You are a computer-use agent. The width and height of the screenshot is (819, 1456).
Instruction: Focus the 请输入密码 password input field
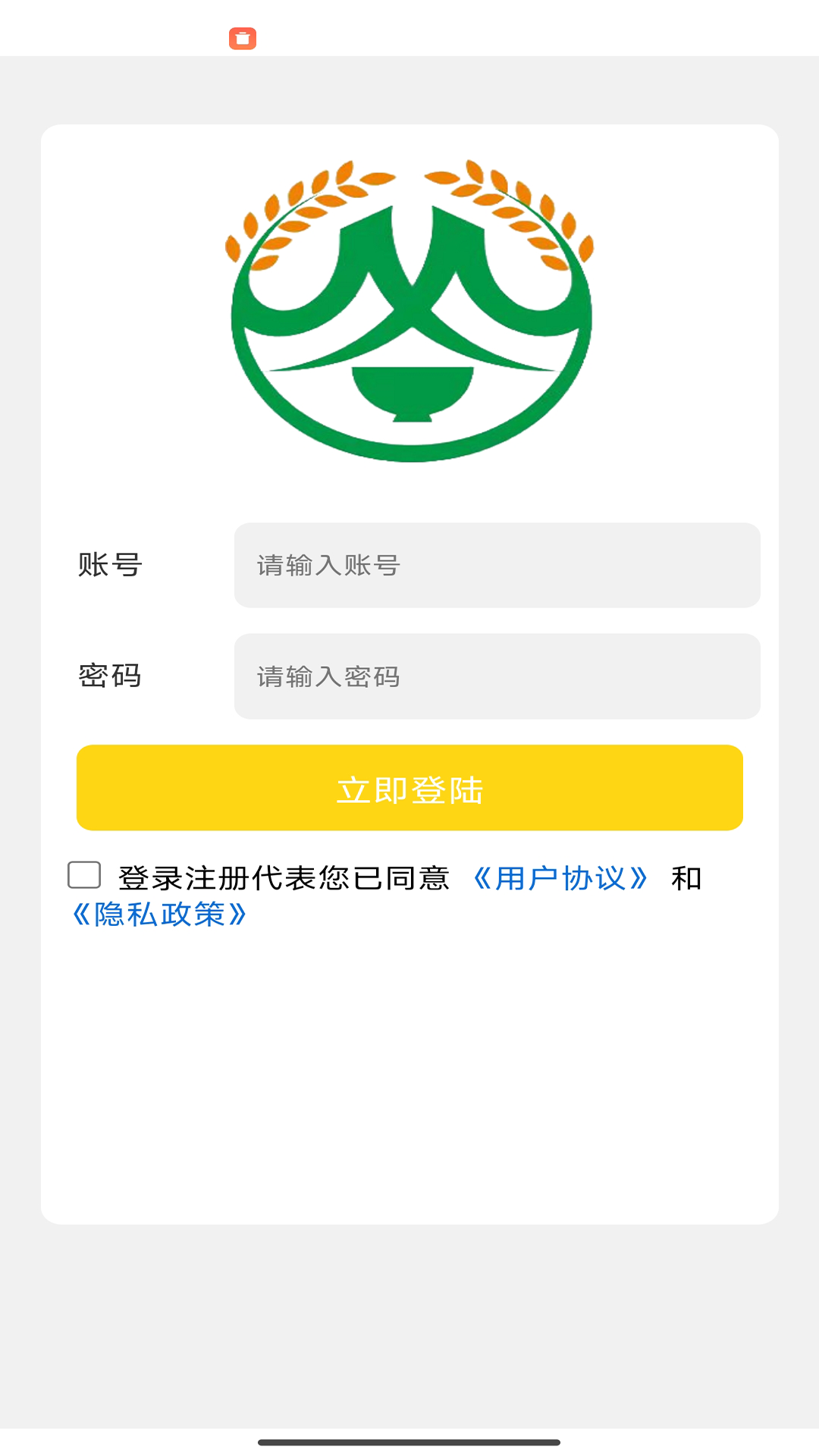point(497,676)
